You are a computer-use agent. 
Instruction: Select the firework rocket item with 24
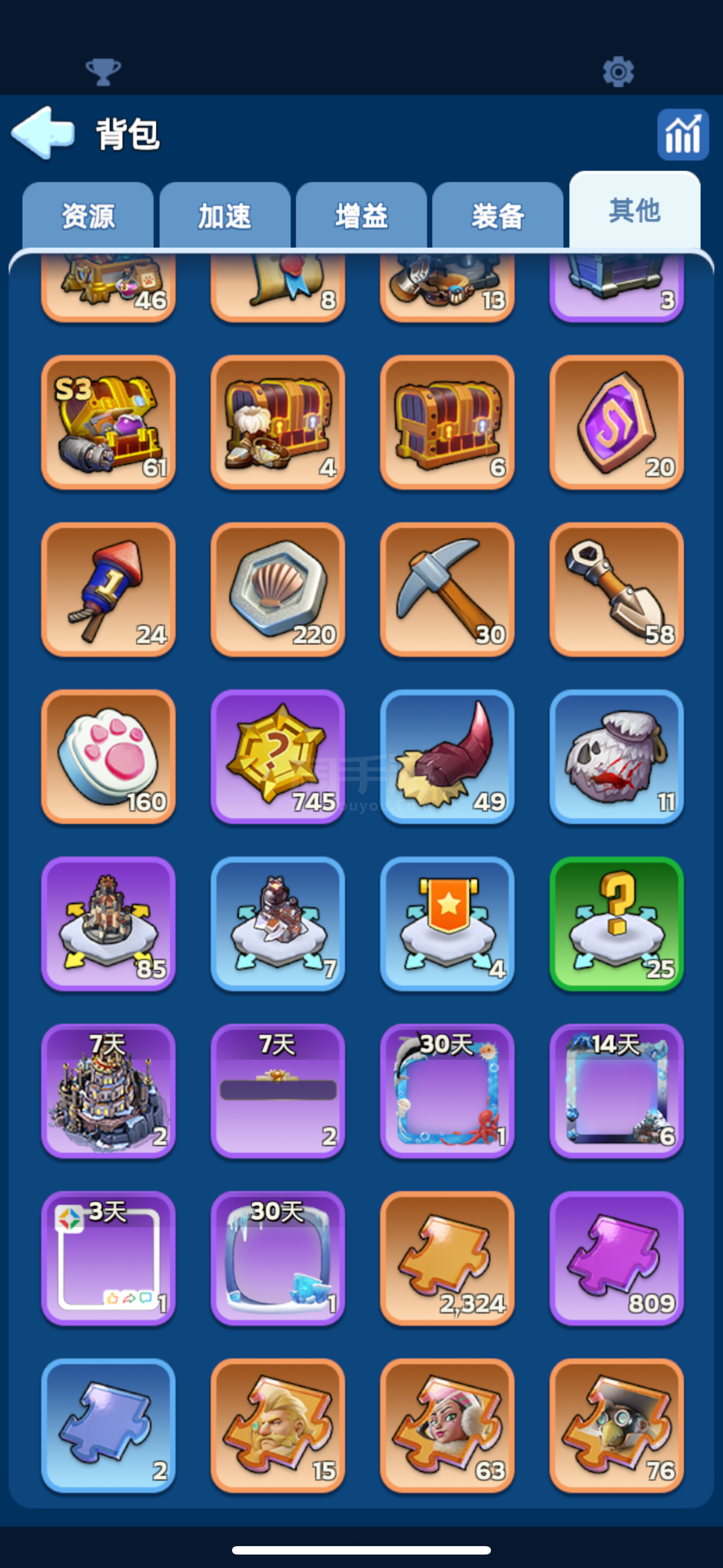point(108,589)
